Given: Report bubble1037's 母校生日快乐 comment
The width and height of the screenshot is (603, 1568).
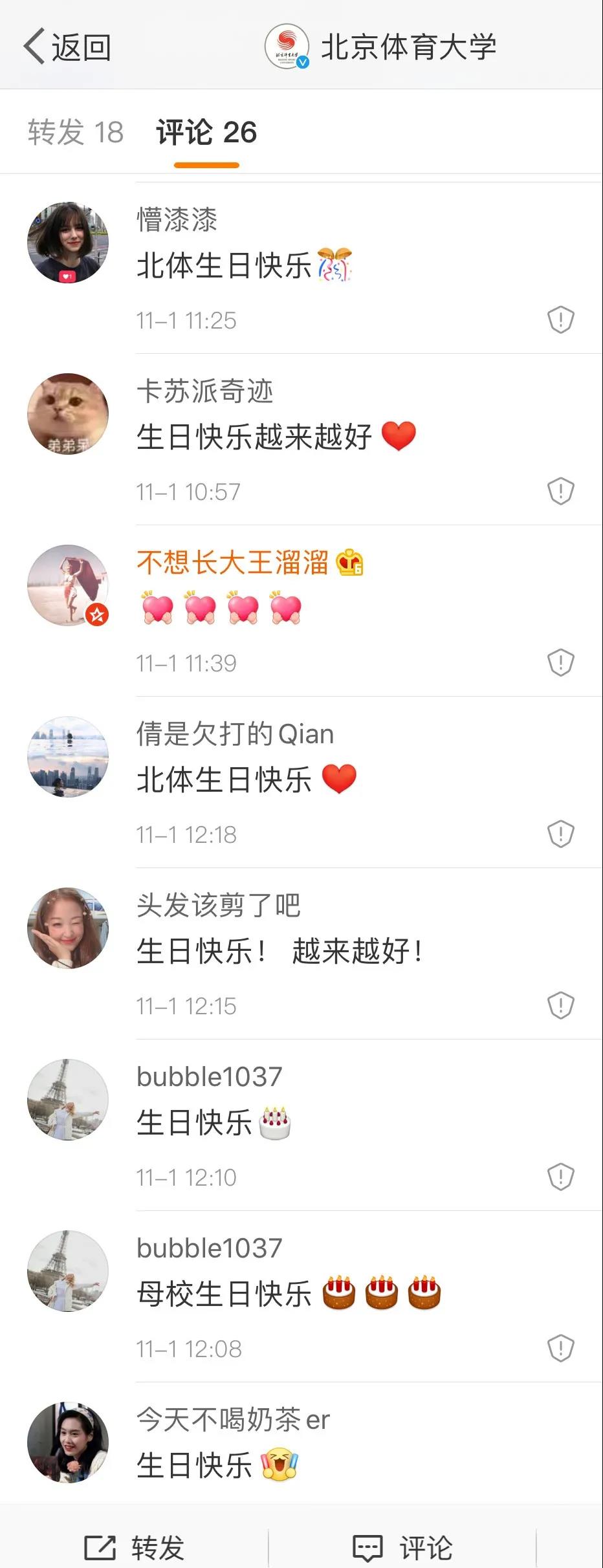Looking at the screenshot, I should pos(560,1348).
